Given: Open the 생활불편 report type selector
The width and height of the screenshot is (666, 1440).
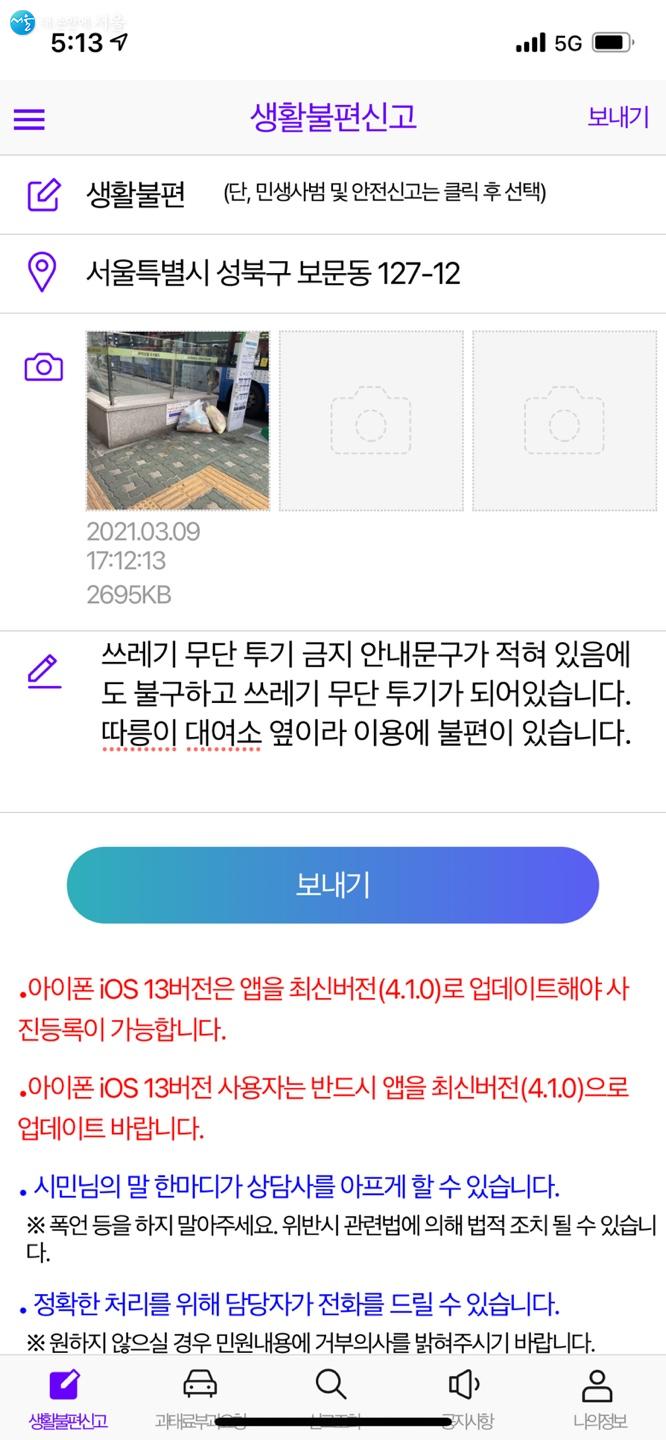Looking at the screenshot, I should click(x=136, y=193).
